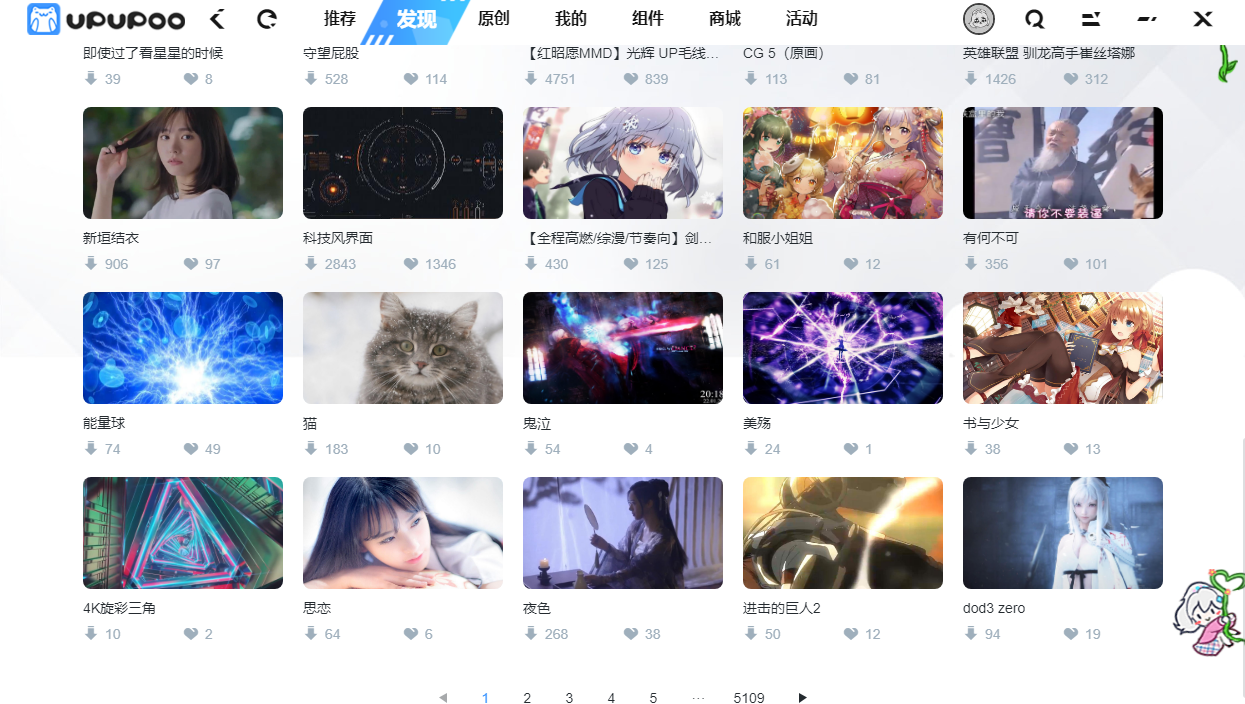Open the user avatar profile
Screen dimensions: 1245x704
click(978, 18)
